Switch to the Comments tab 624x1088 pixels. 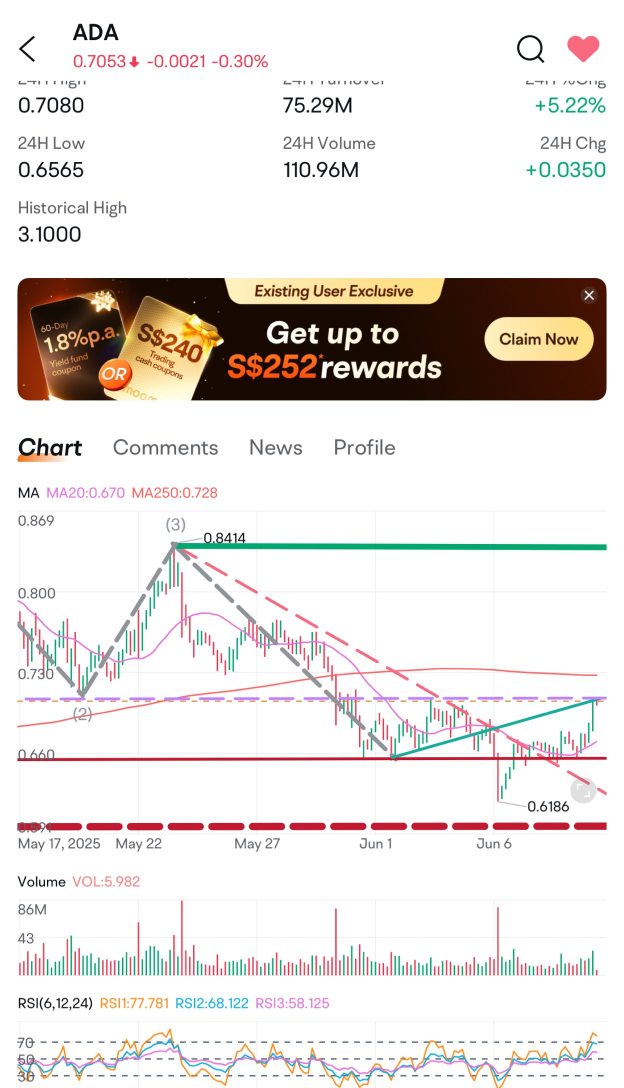[x=165, y=447]
